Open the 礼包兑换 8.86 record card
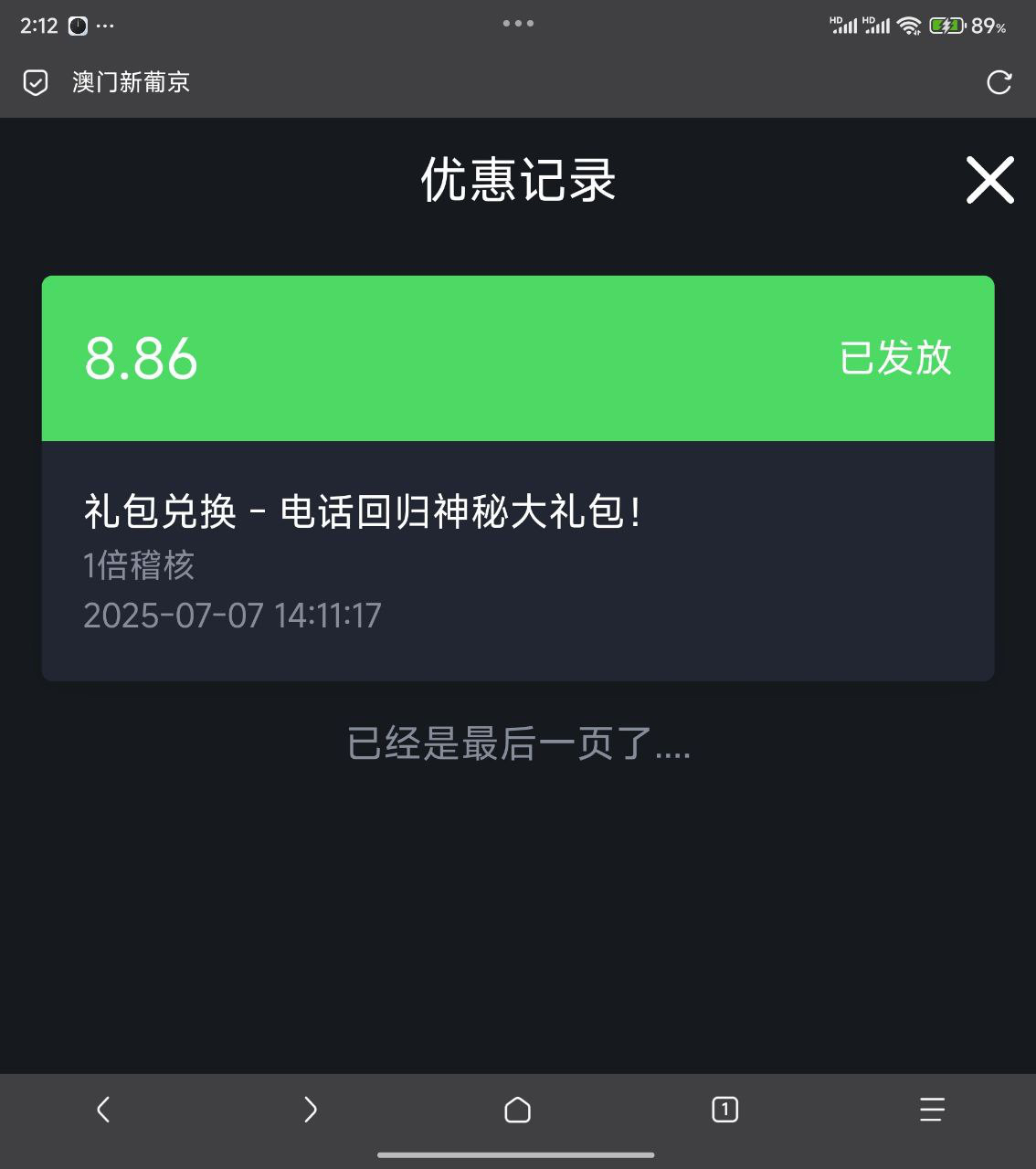 click(x=517, y=478)
